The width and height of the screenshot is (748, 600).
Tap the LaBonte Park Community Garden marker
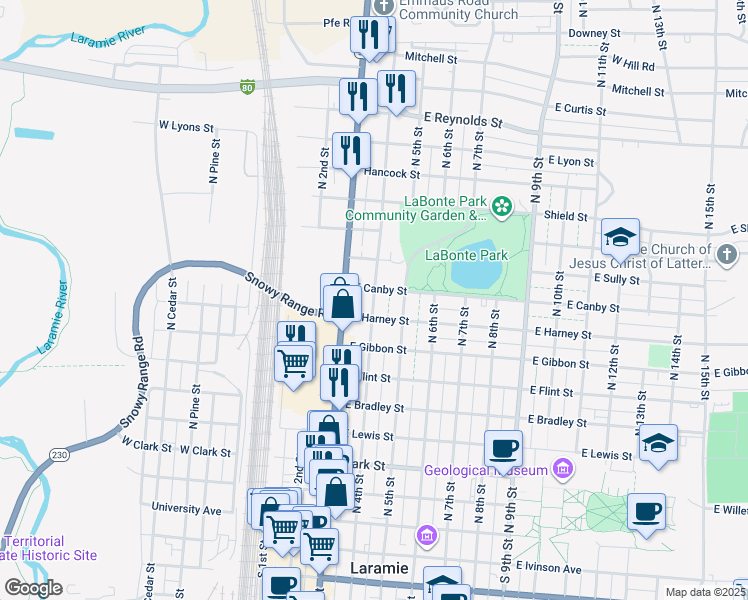(x=502, y=207)
